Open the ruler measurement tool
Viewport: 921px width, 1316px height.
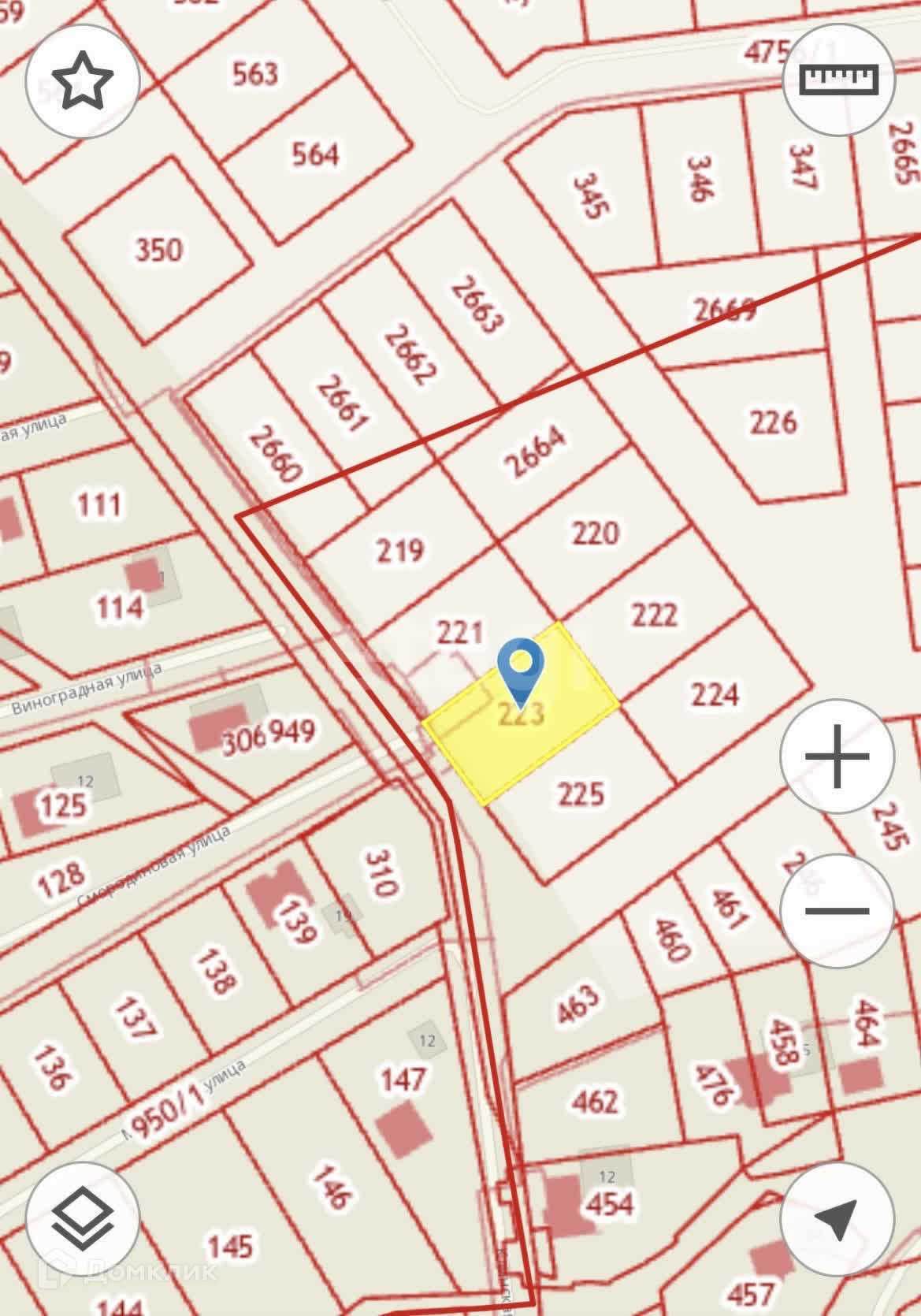pyautogui.click(x=840, y=79)
